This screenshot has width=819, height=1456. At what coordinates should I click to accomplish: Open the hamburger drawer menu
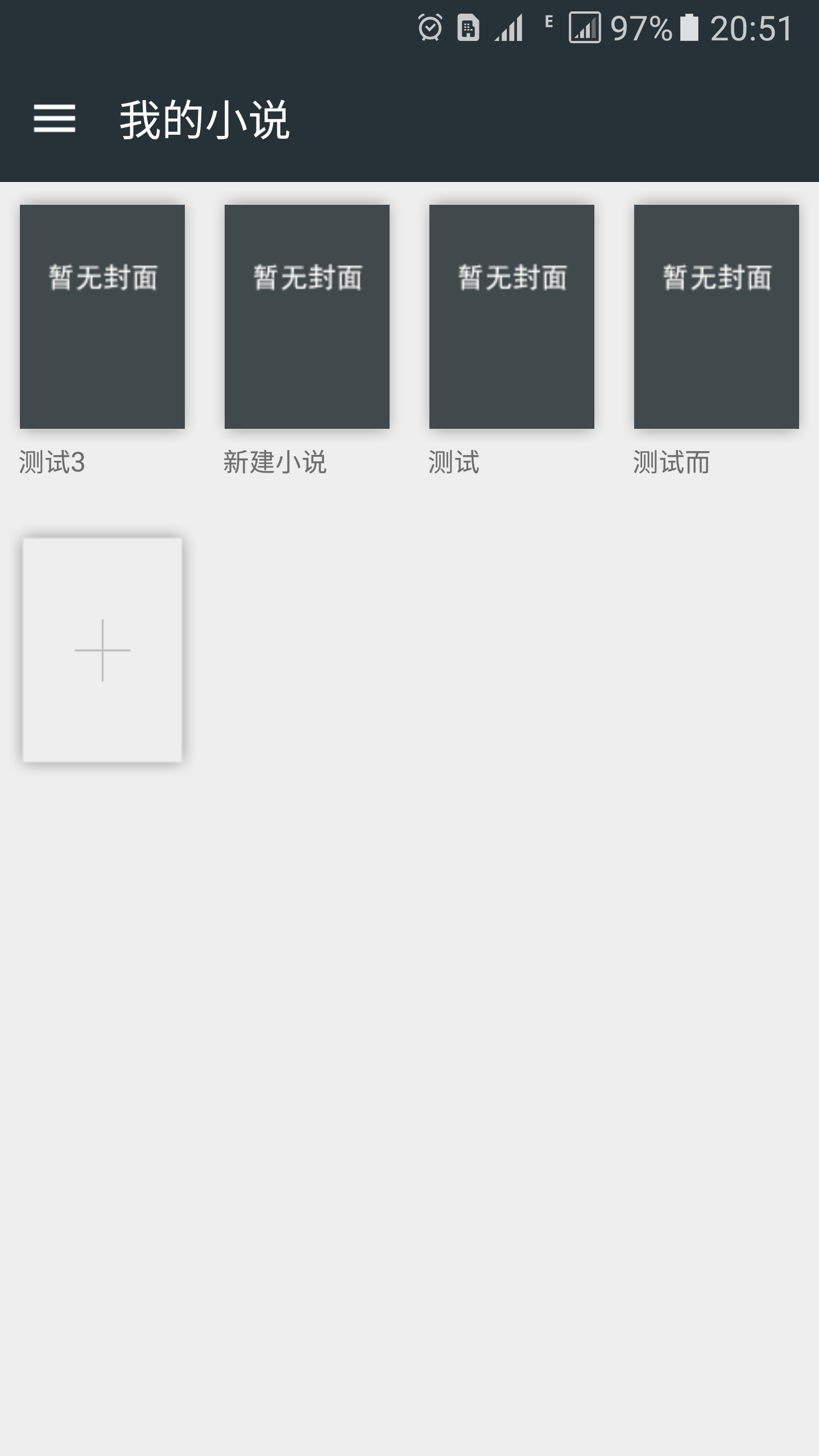55,119
